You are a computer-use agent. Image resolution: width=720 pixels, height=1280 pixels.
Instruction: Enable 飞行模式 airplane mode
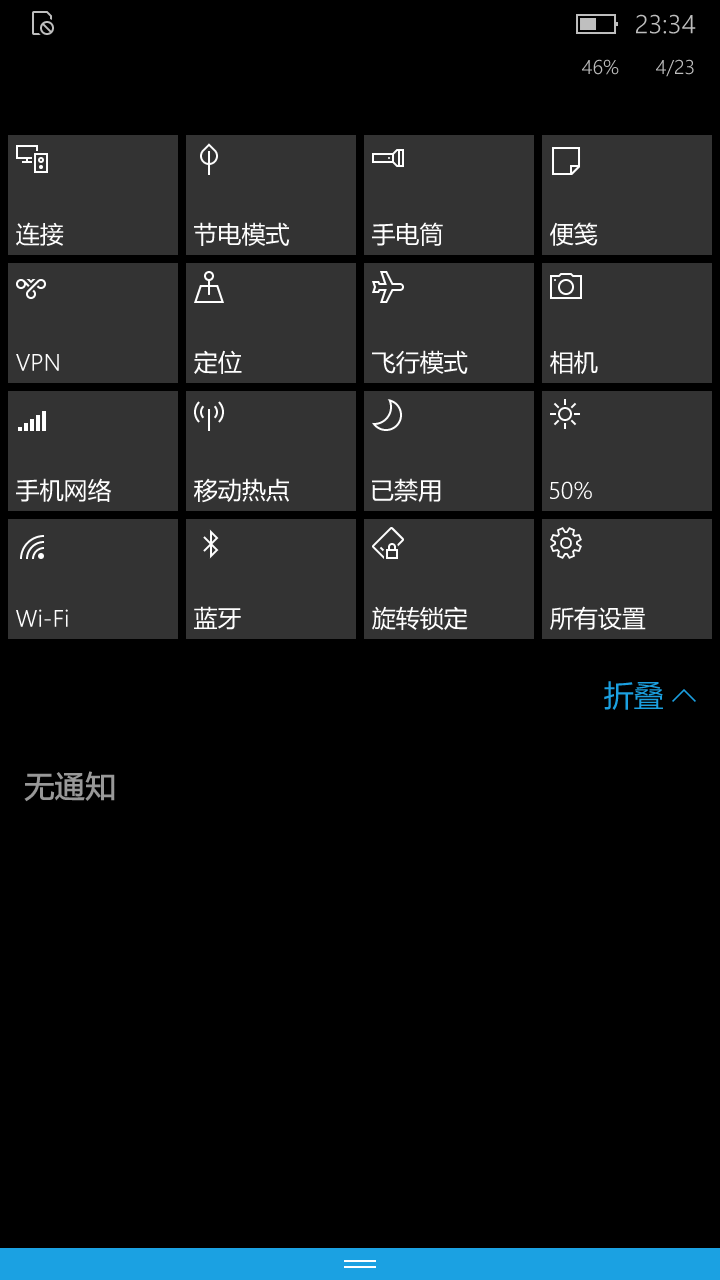[449, 323]
